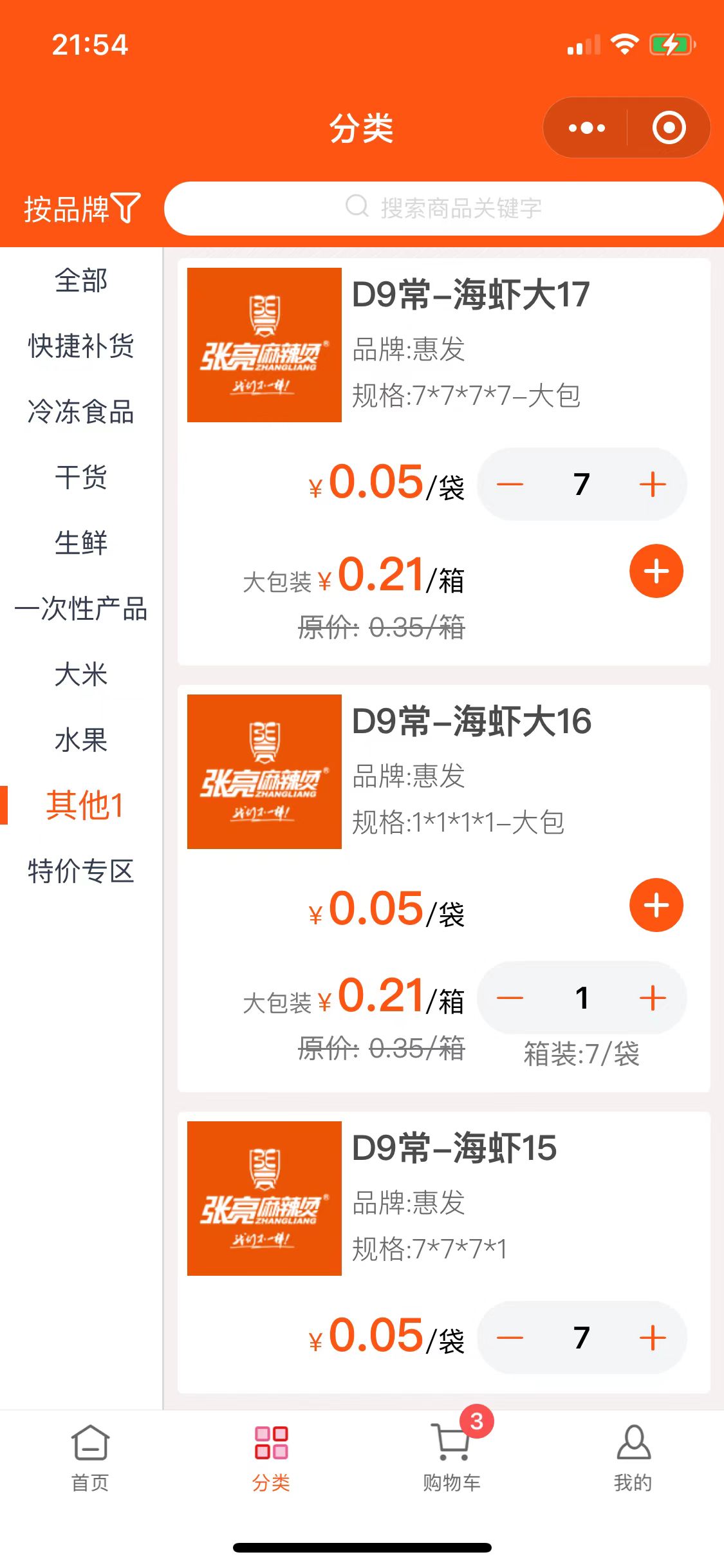Decrease bag quantity for D9常-海虾大17
Viewport: 724px width, 1568px height.
(510, 484)
